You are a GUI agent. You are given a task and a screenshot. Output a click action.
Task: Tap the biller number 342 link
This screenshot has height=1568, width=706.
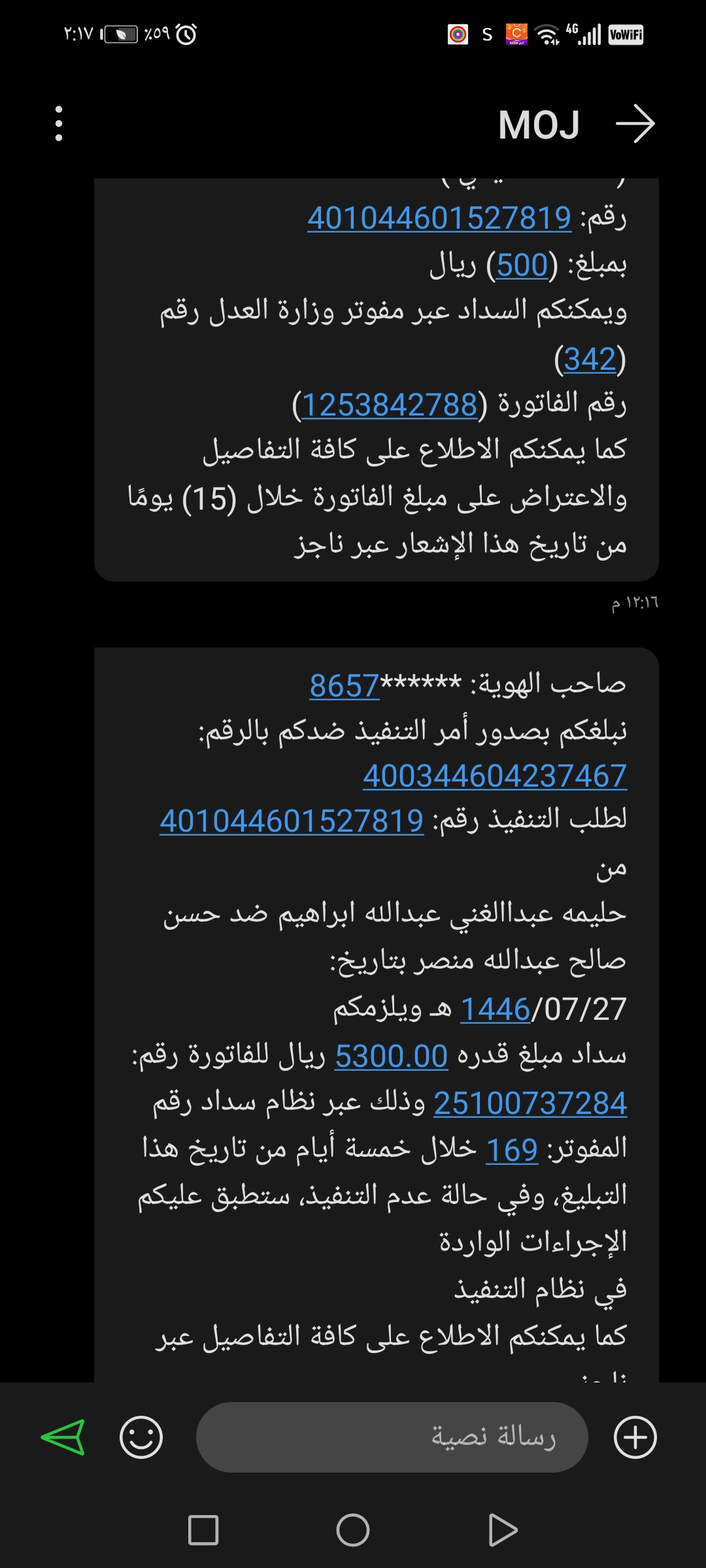click(x=590, y=359)
